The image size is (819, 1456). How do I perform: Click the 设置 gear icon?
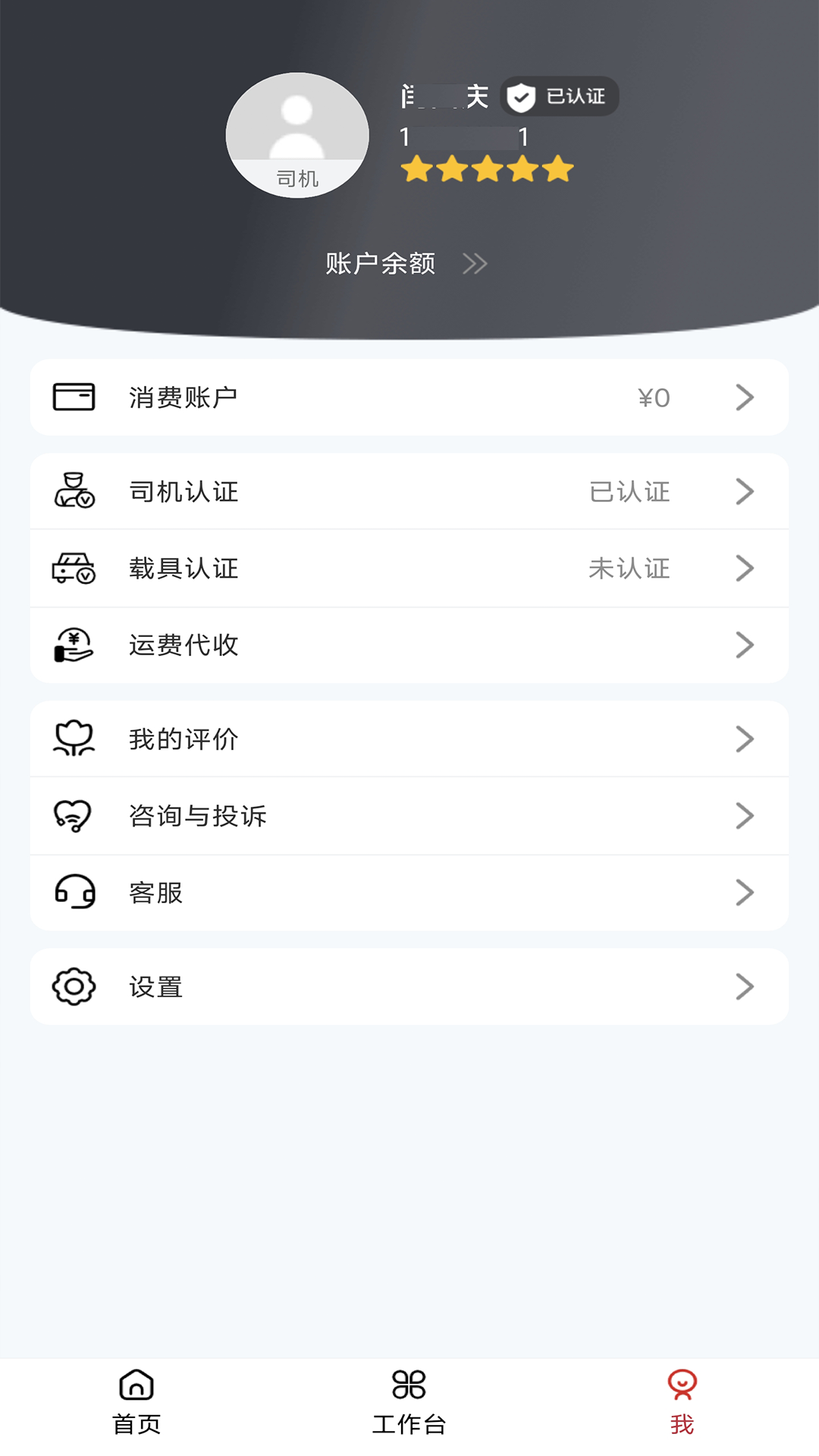[73, 987]
